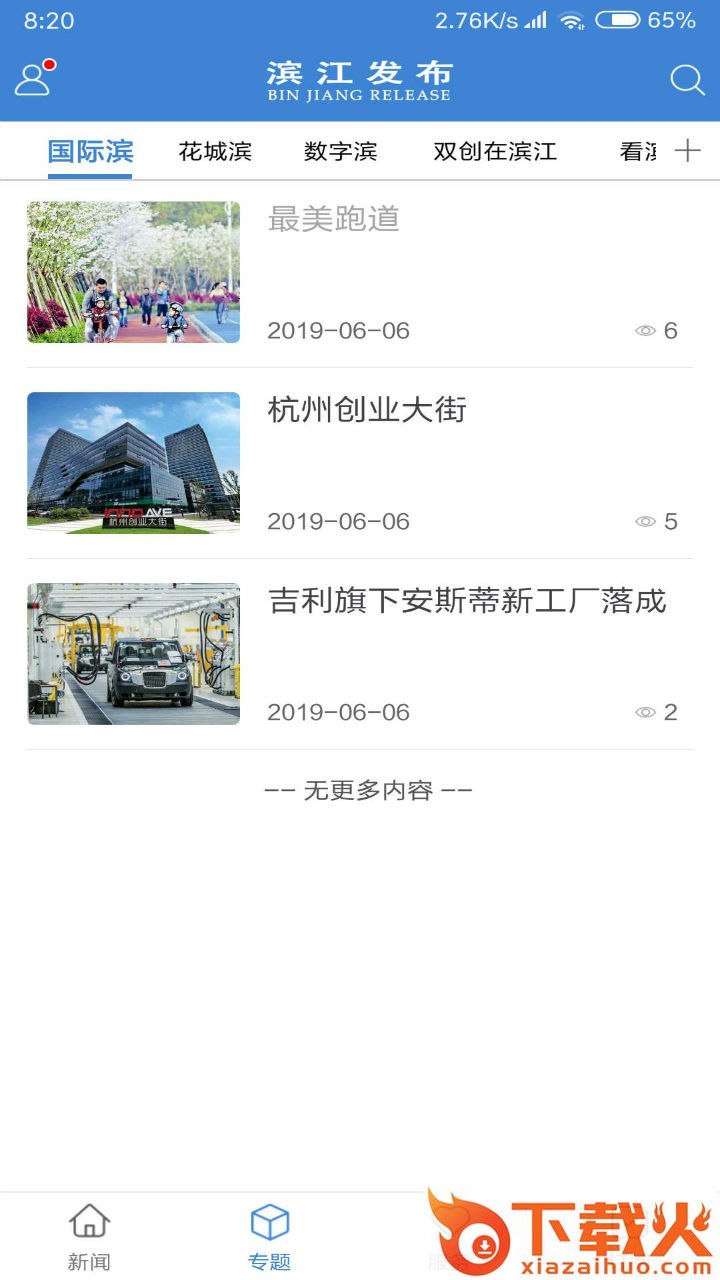Read 吉利旗下安斯蒂新工厂落成 article
The image size is (720, 1280).
pyautogui.click(x=467, y=601)
